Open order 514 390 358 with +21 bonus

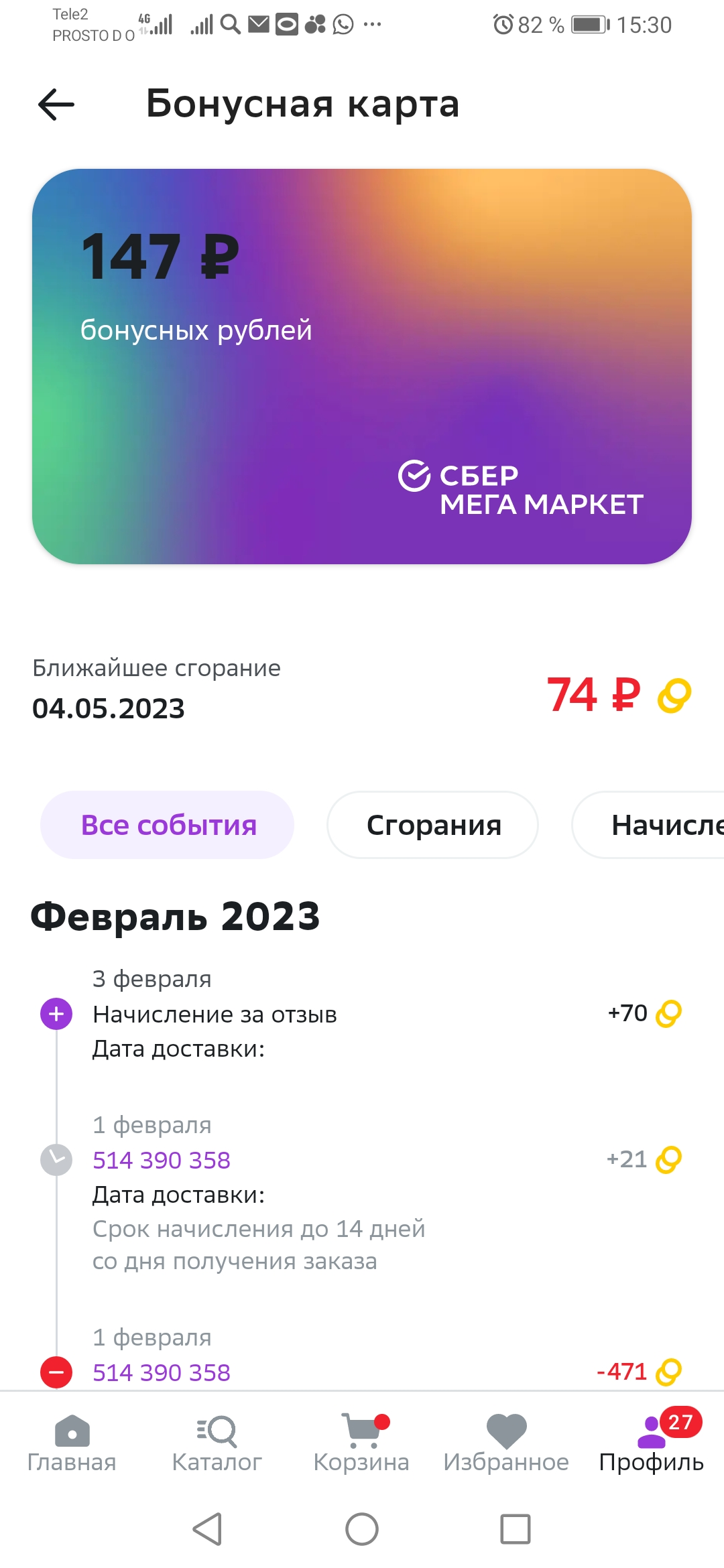(x=162, y=1160)
